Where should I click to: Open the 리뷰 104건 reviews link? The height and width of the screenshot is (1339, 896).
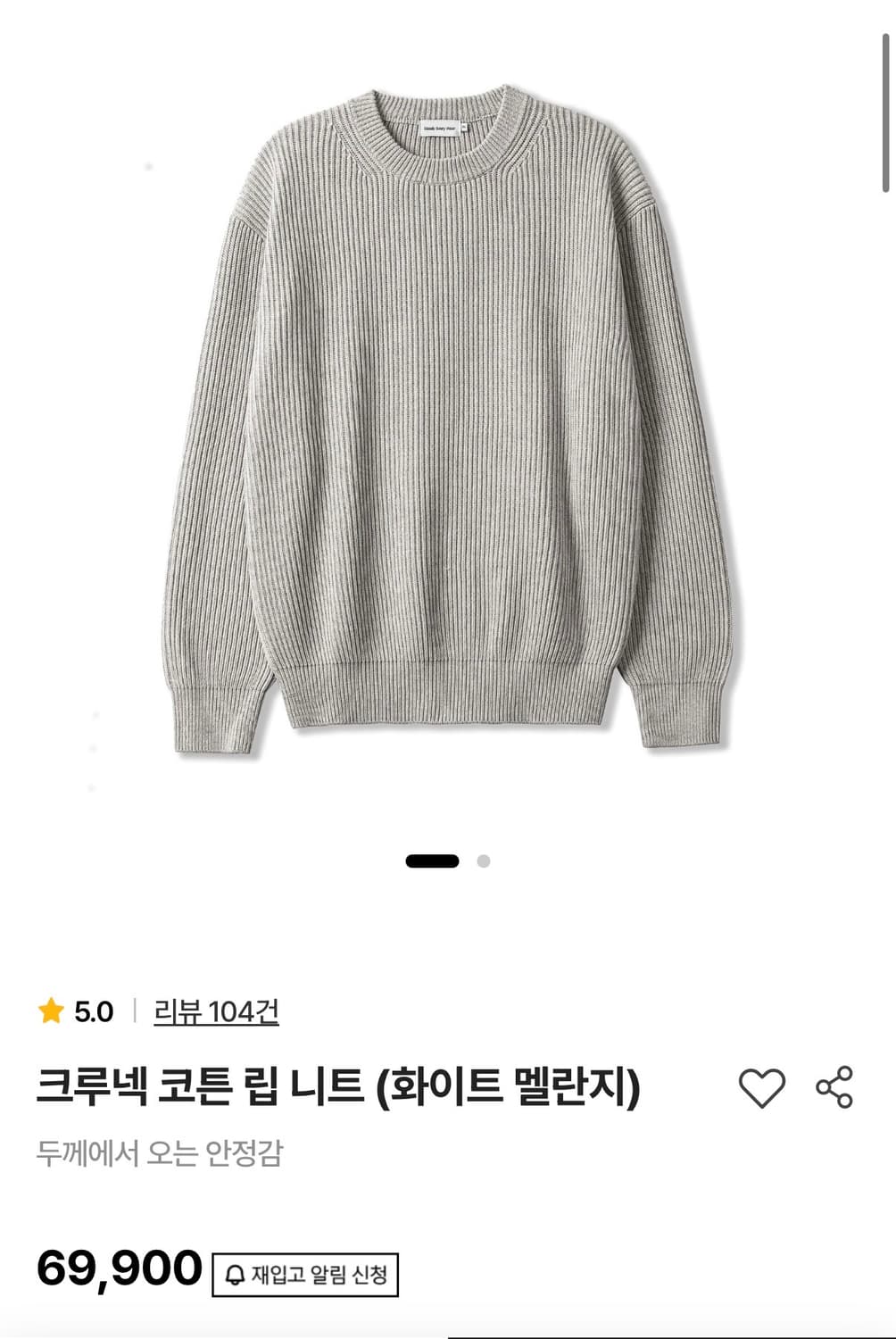click(x=214, y=1010)
